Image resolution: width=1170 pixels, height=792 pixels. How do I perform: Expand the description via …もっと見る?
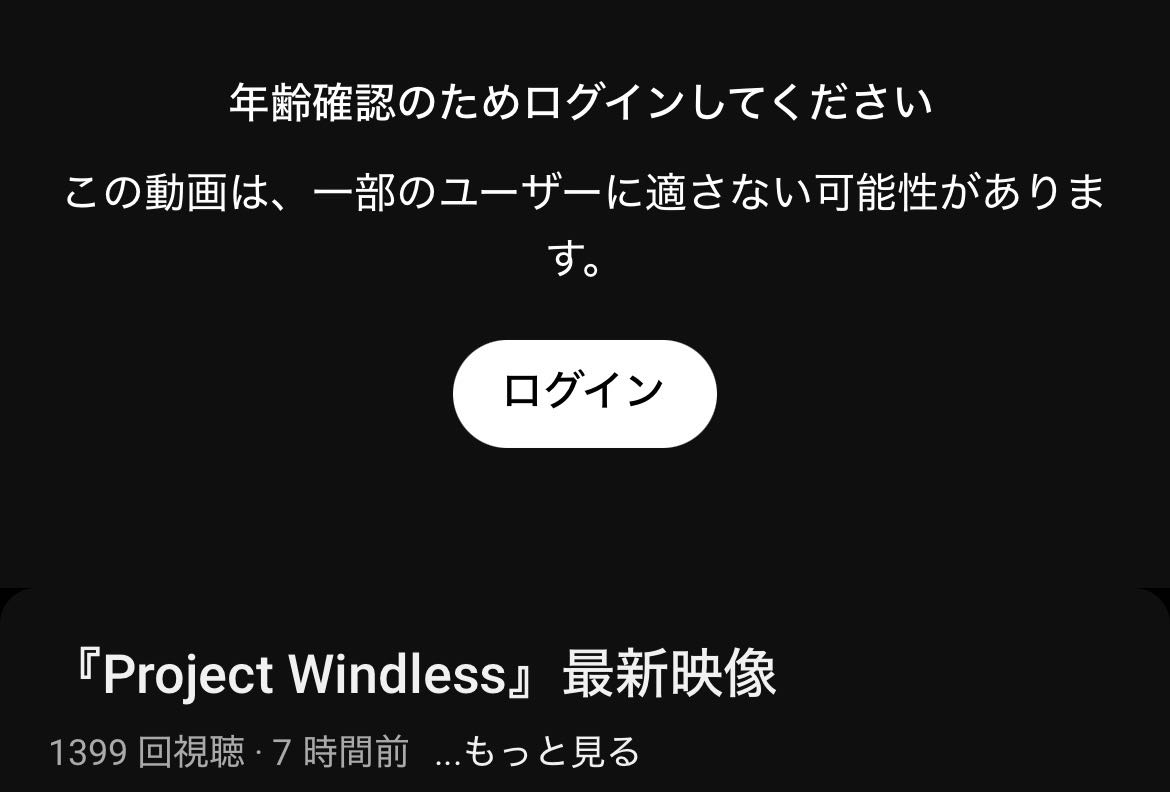click(x=537, y=751)
